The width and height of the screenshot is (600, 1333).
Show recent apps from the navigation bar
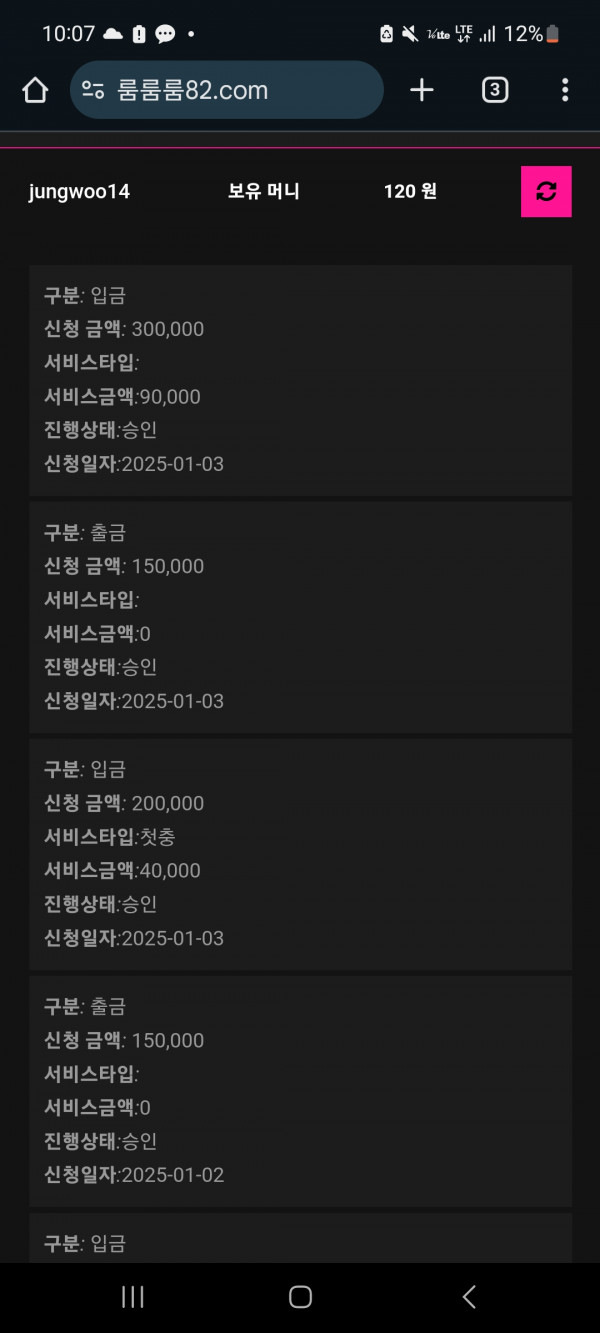pyautogui.click(x=132, y=1297)
